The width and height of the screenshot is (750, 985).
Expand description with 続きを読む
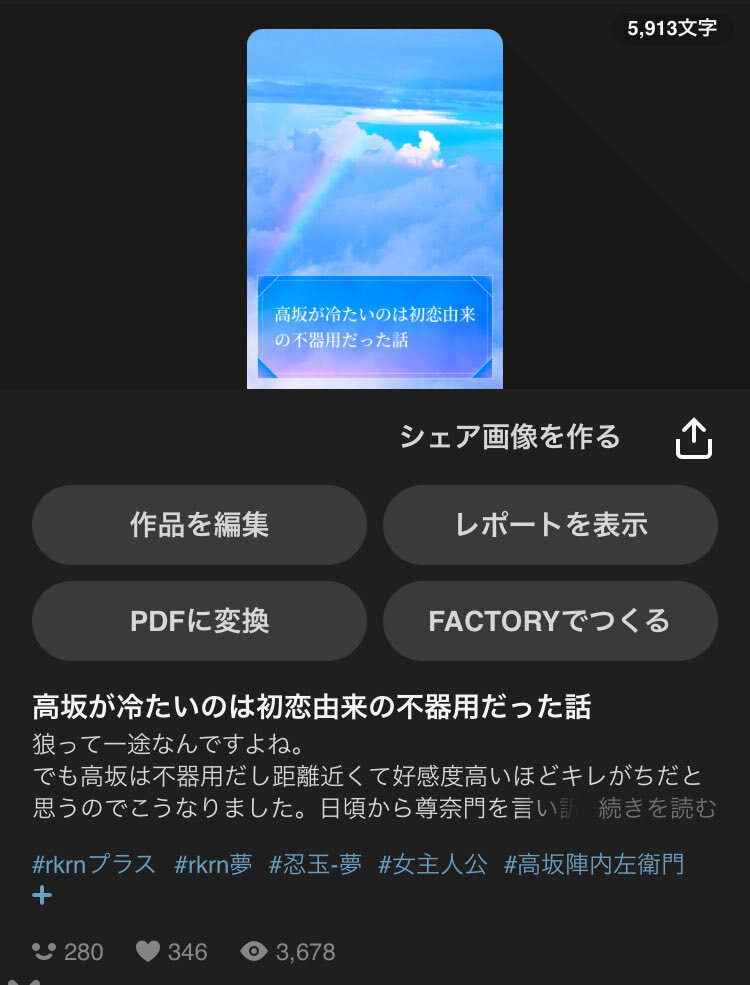click(657, 809)
